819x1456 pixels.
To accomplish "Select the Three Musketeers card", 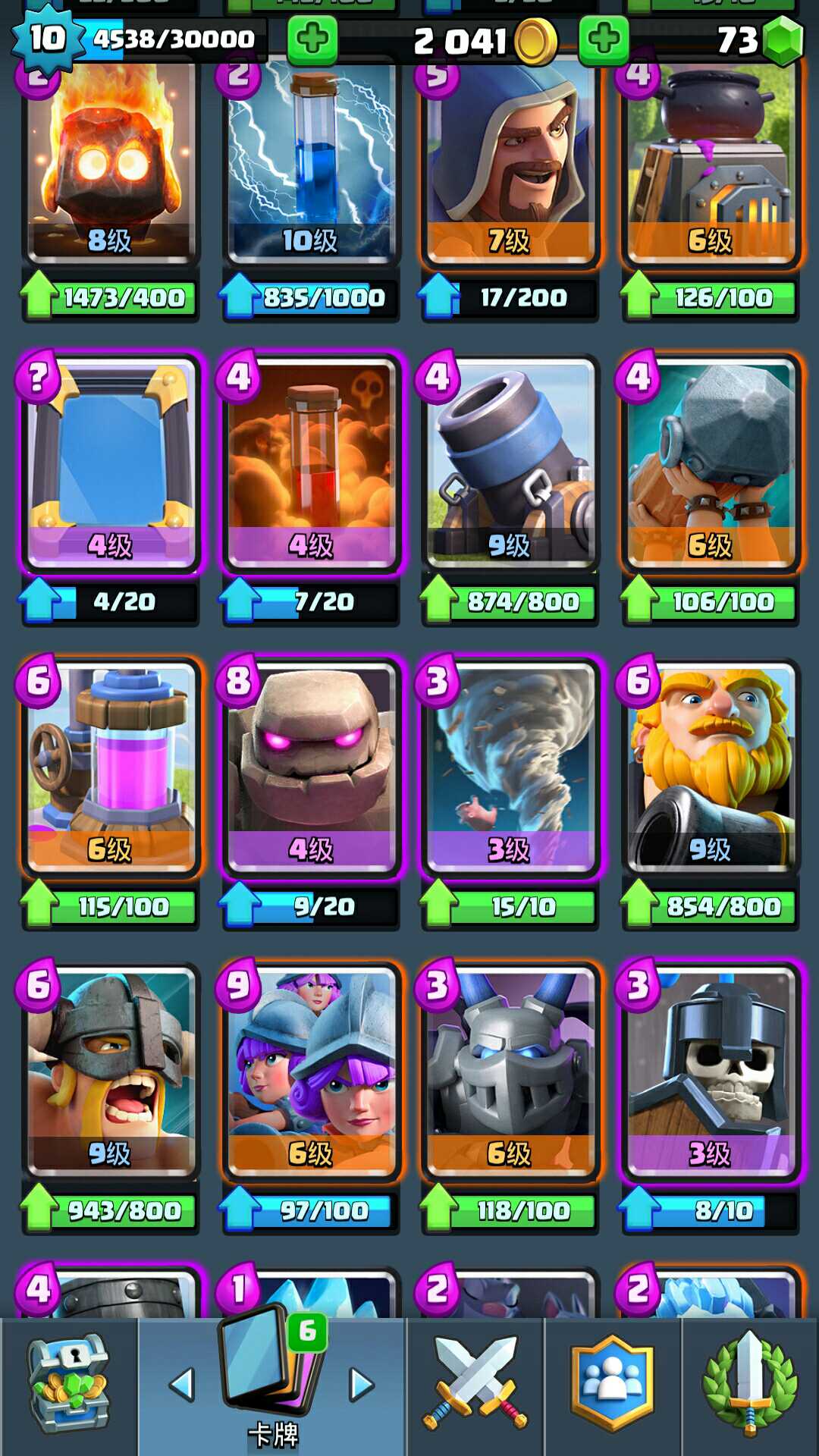I will point(310,1071).
